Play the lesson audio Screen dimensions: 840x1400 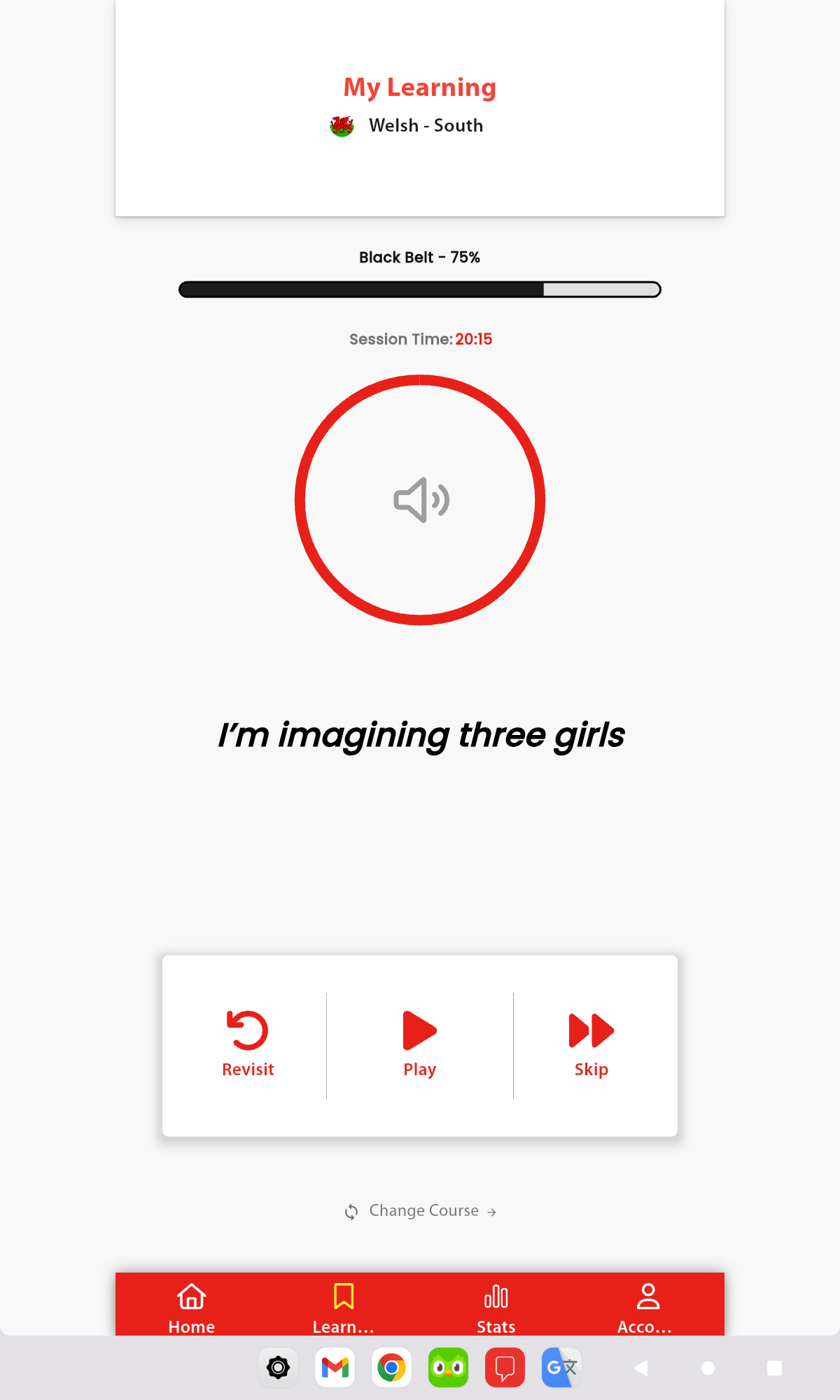[420, 1043]
